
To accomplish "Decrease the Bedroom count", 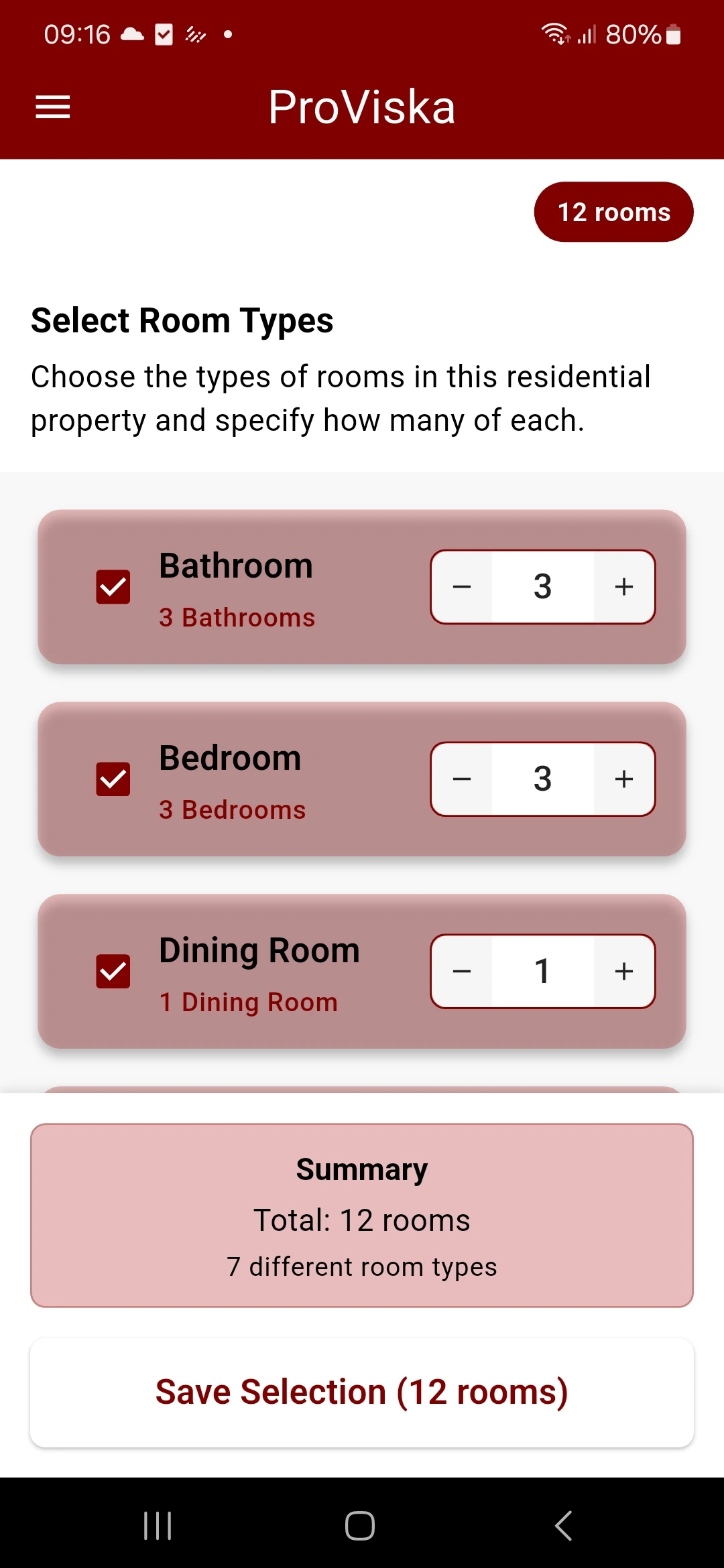I will tap(462, 779).
